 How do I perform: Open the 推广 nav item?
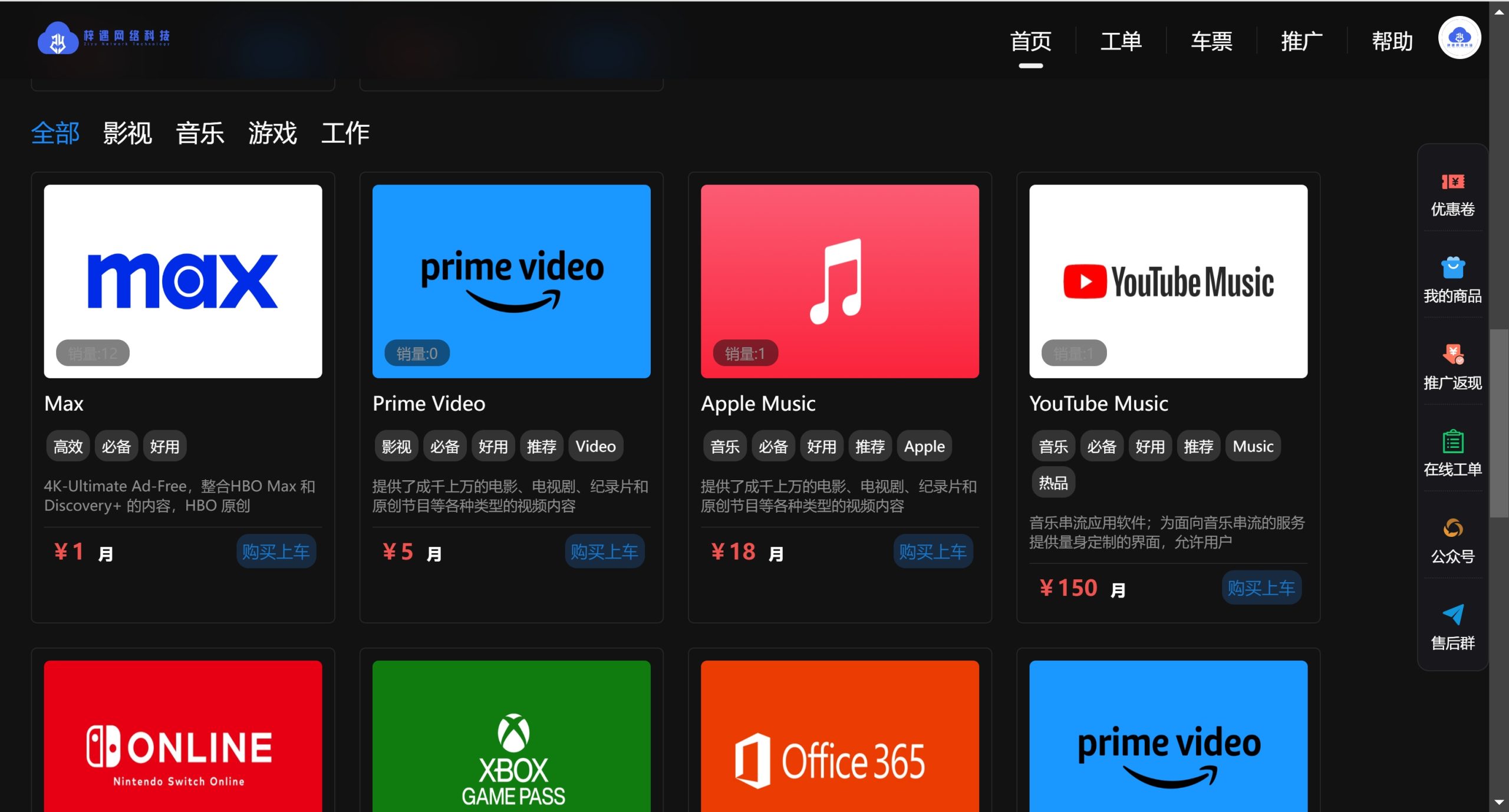(x=1302, y=41)
